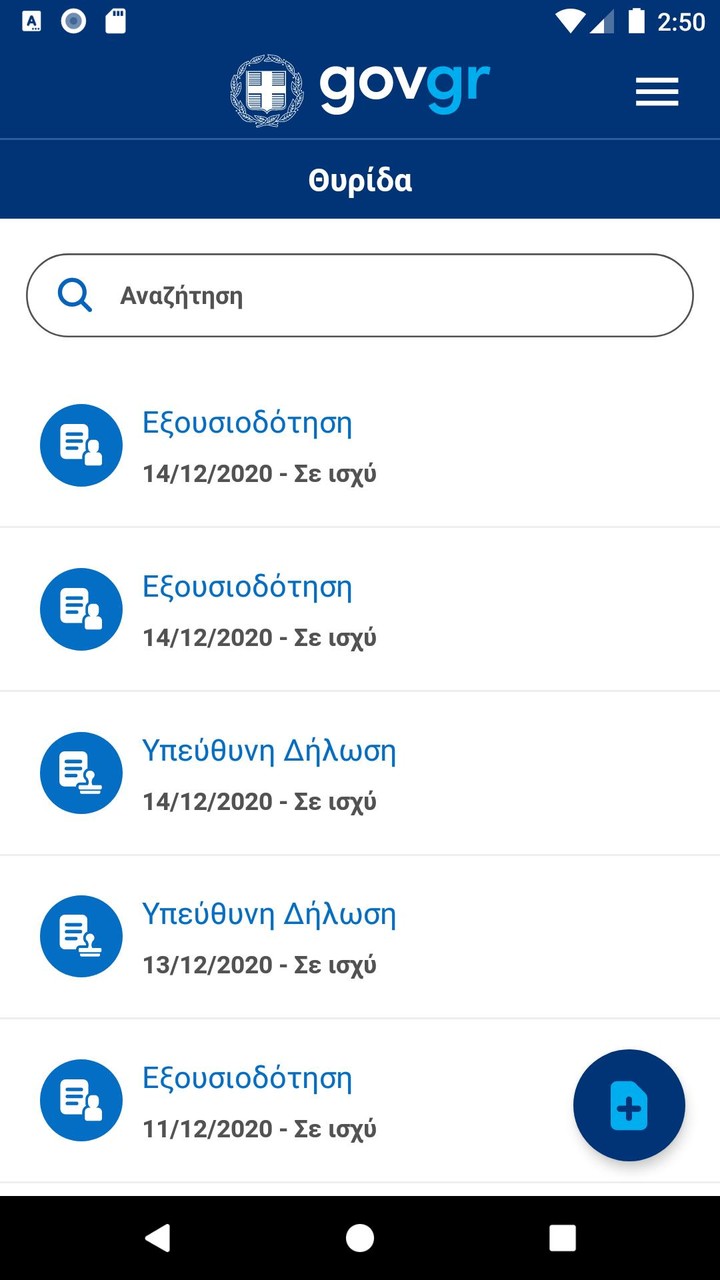The height and width of the screenshot is (1280, 720).
Task: Select the second Υπεύθυνη Δήλωση entry
Action: point(270,914)
